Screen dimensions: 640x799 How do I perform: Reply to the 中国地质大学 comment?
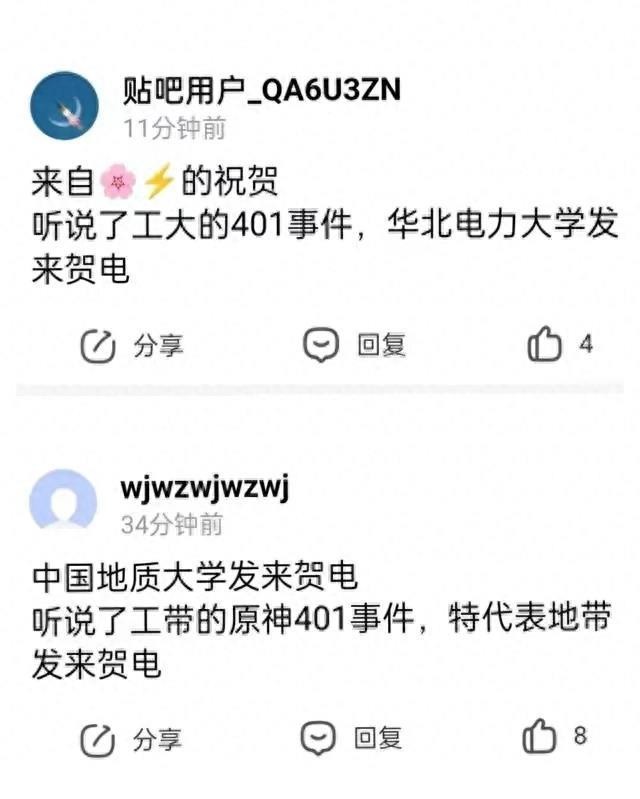point(352,739)
